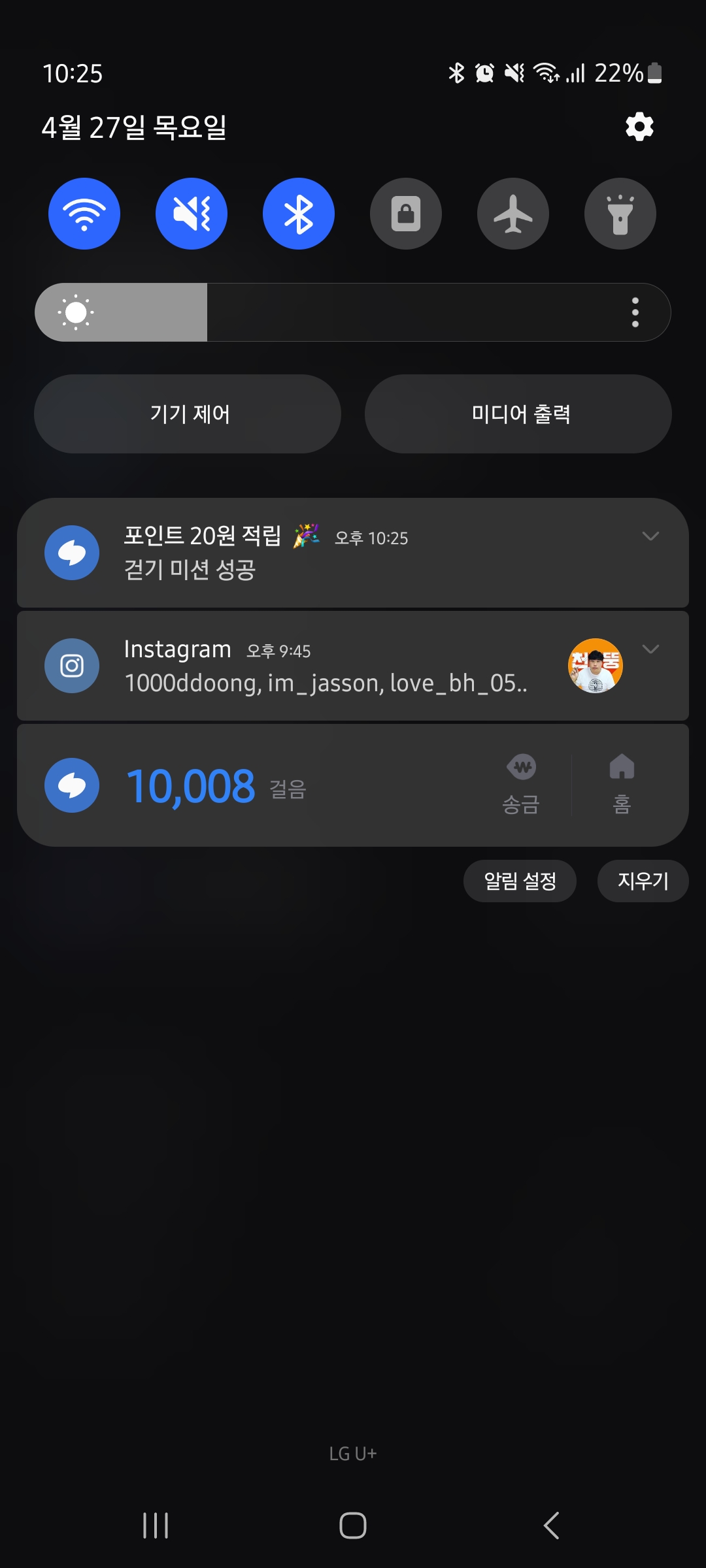The width and height of the screenshot is (706, 1568).
Task: Turn off Wi-Fi quick toggle
Action: (84, 214)
